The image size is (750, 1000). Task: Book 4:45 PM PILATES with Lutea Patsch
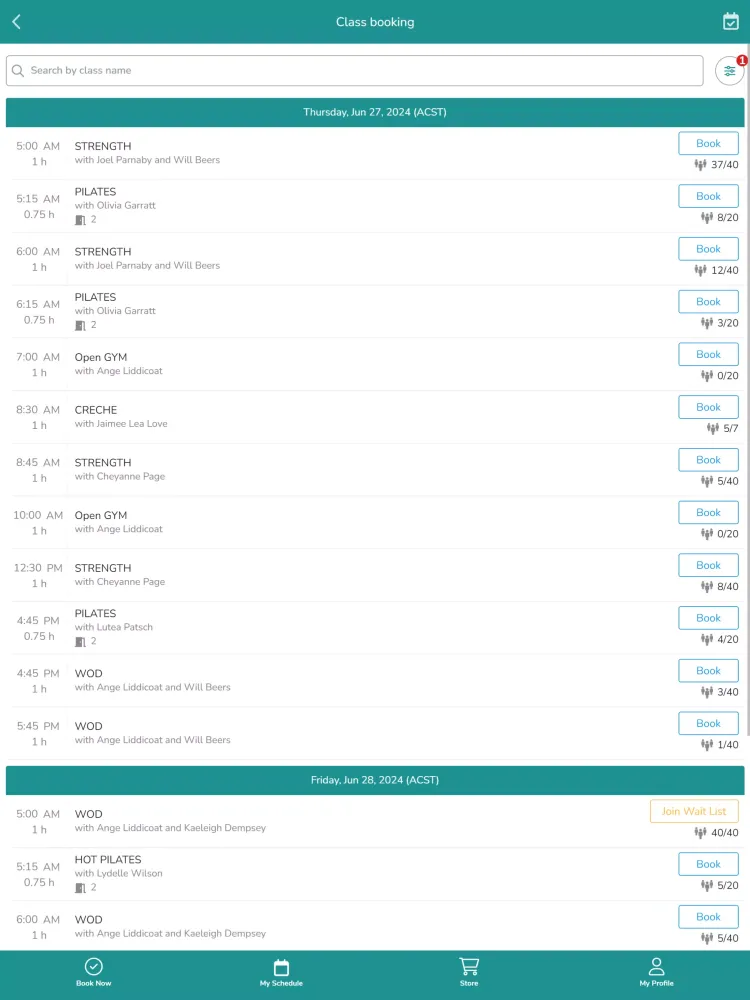pos(708,619)
